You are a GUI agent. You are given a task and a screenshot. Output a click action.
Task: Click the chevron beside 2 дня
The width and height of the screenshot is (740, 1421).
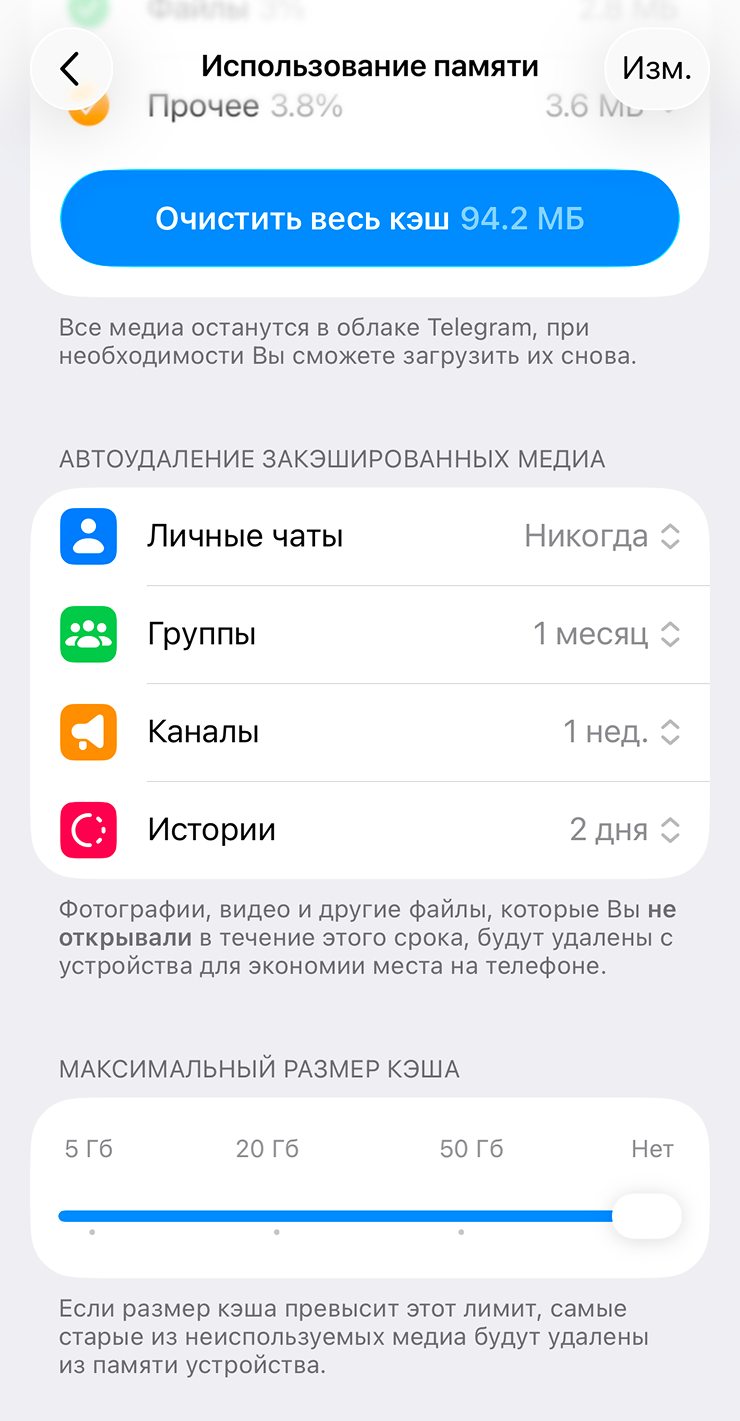(x=671, y=829)
